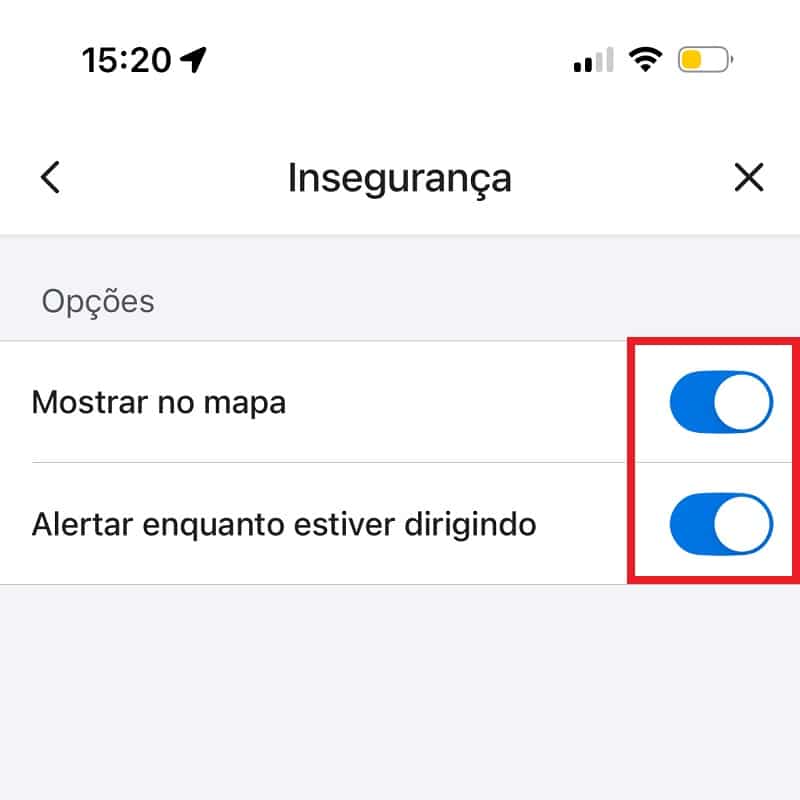Turn off Alertar enquanto estiver dirigindo
The image size is (800, 800).
[721, 524]
